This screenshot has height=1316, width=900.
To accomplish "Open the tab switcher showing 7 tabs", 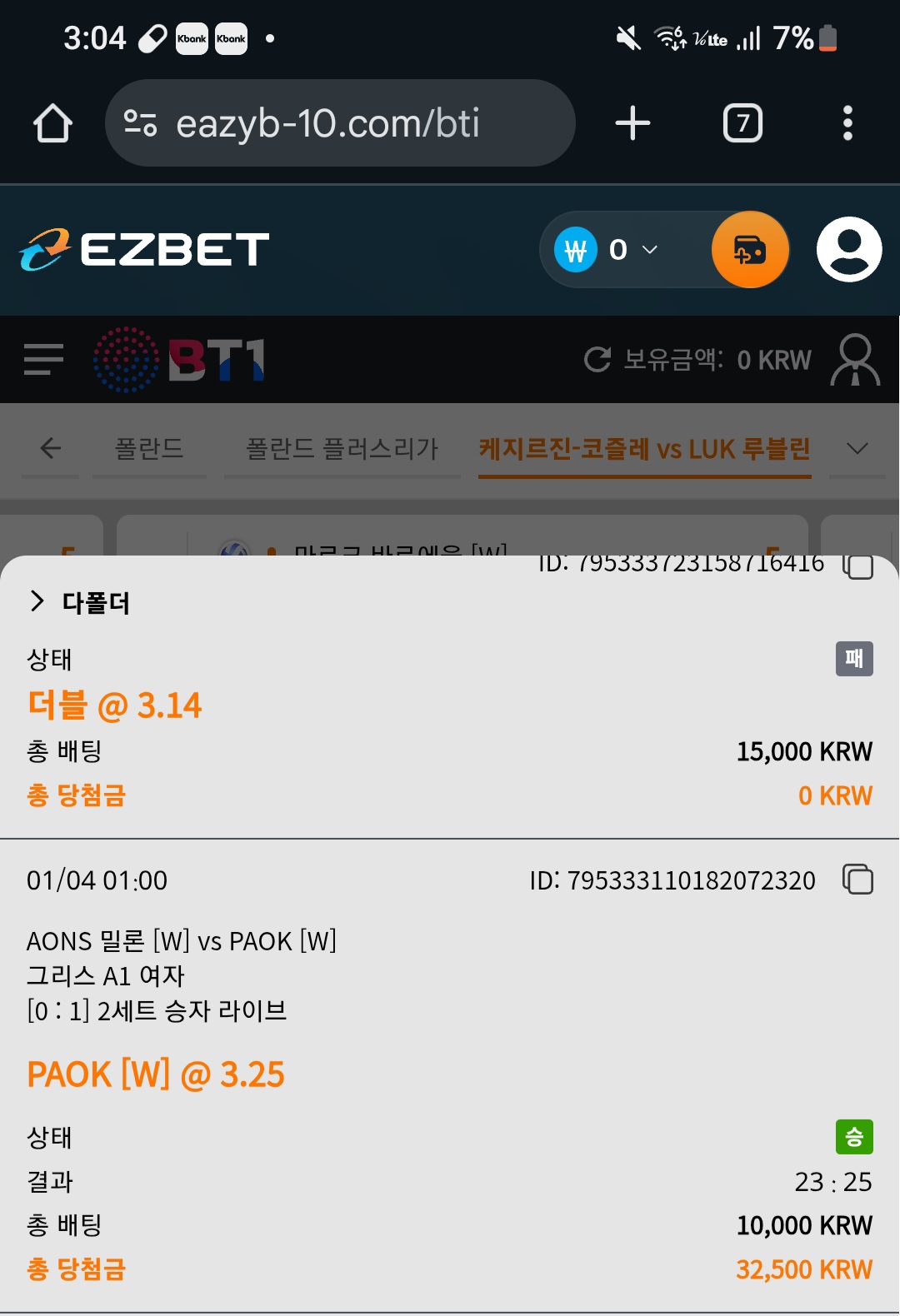I will click(742, 123).
